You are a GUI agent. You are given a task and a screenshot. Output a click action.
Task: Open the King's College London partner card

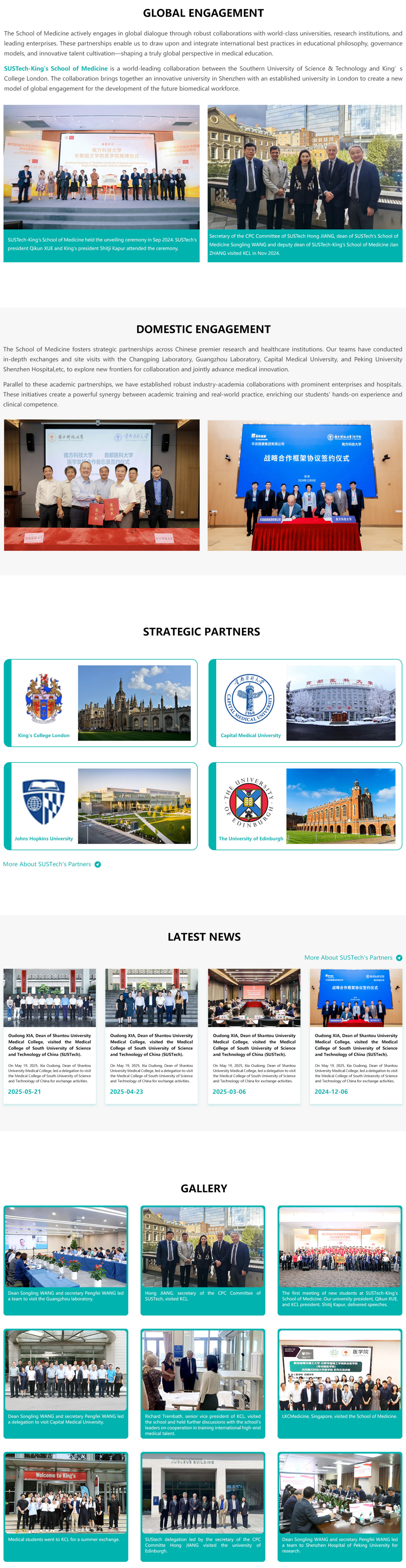click(x=100, y=703)
